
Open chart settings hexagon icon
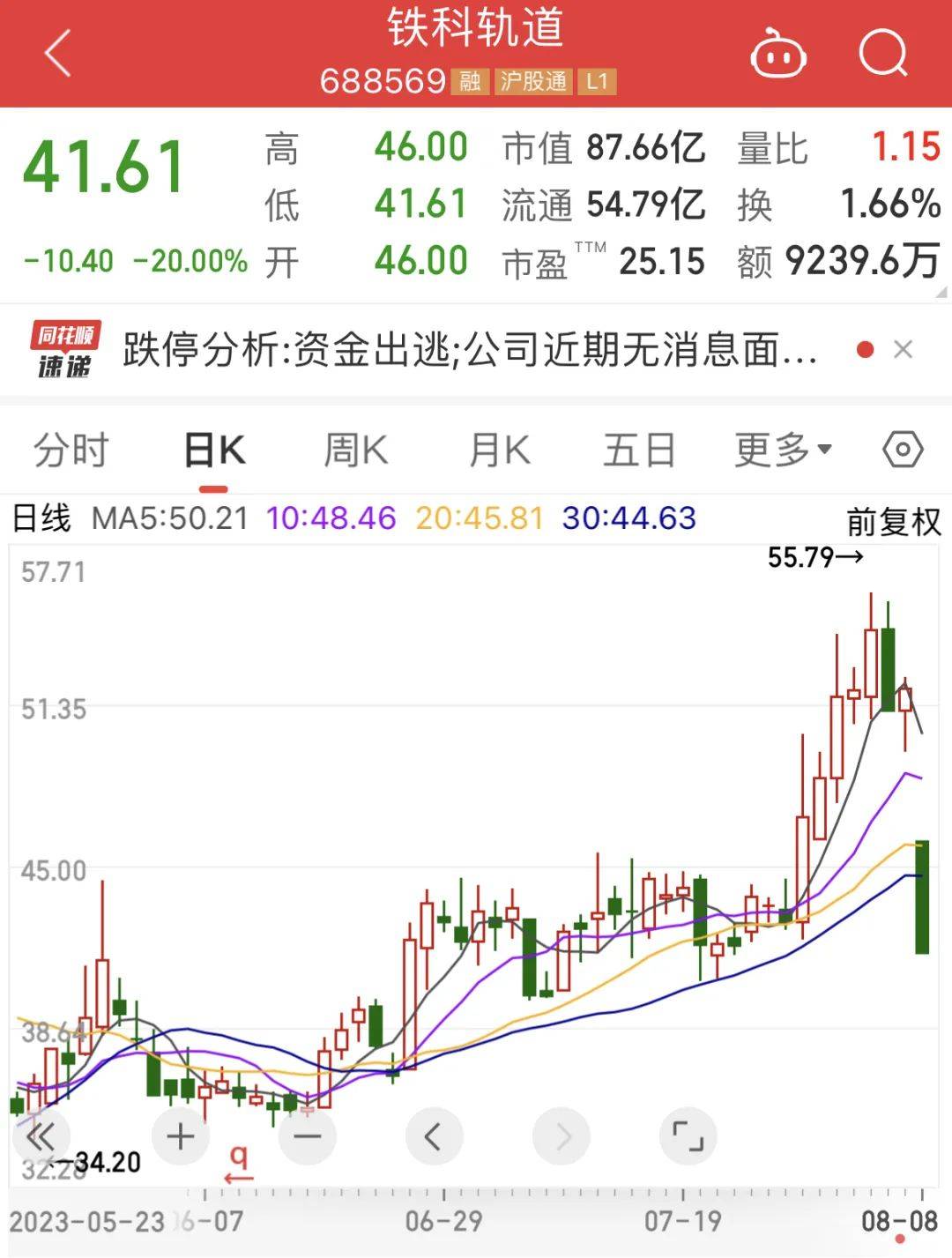(902, 450)
